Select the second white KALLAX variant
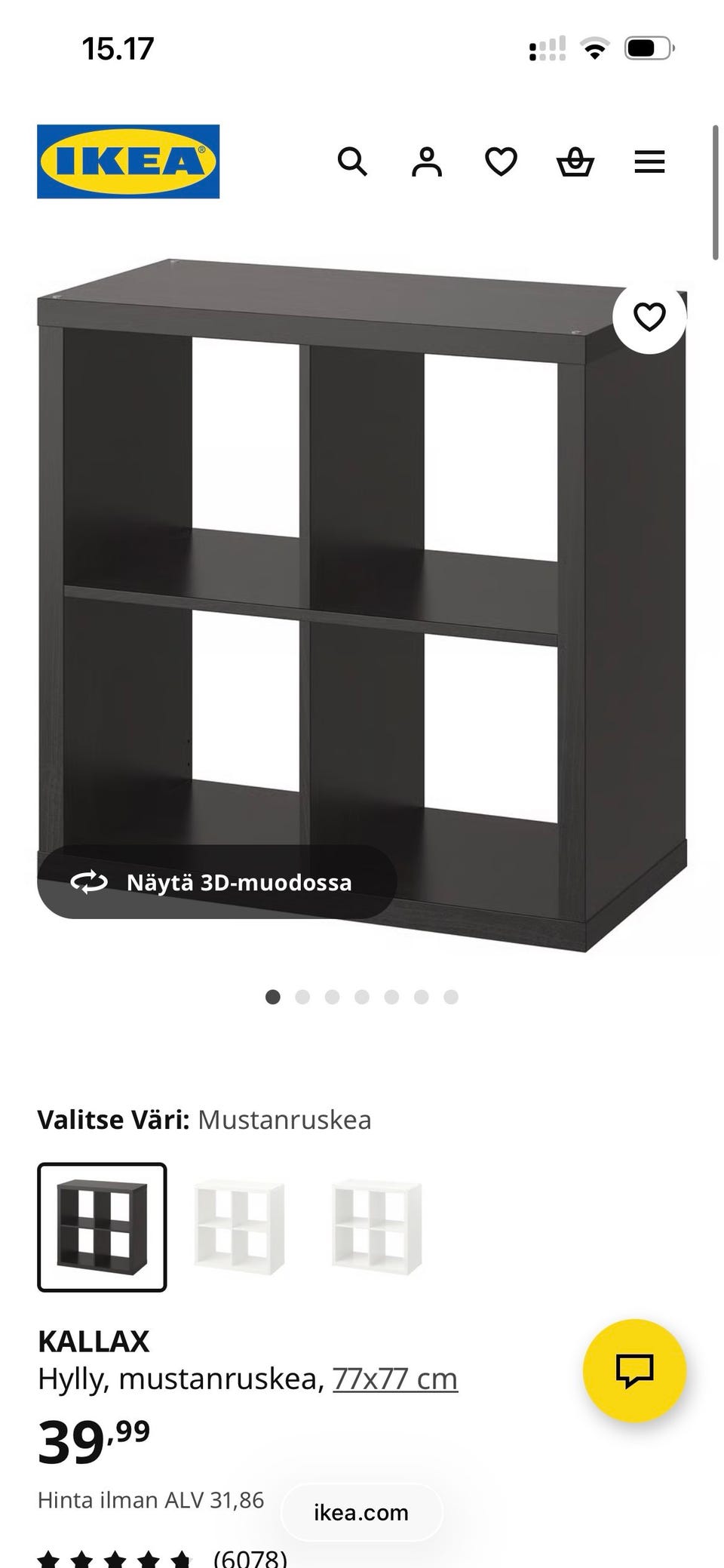Viewport: 724px width, 1568px height. pos(375,1226)
